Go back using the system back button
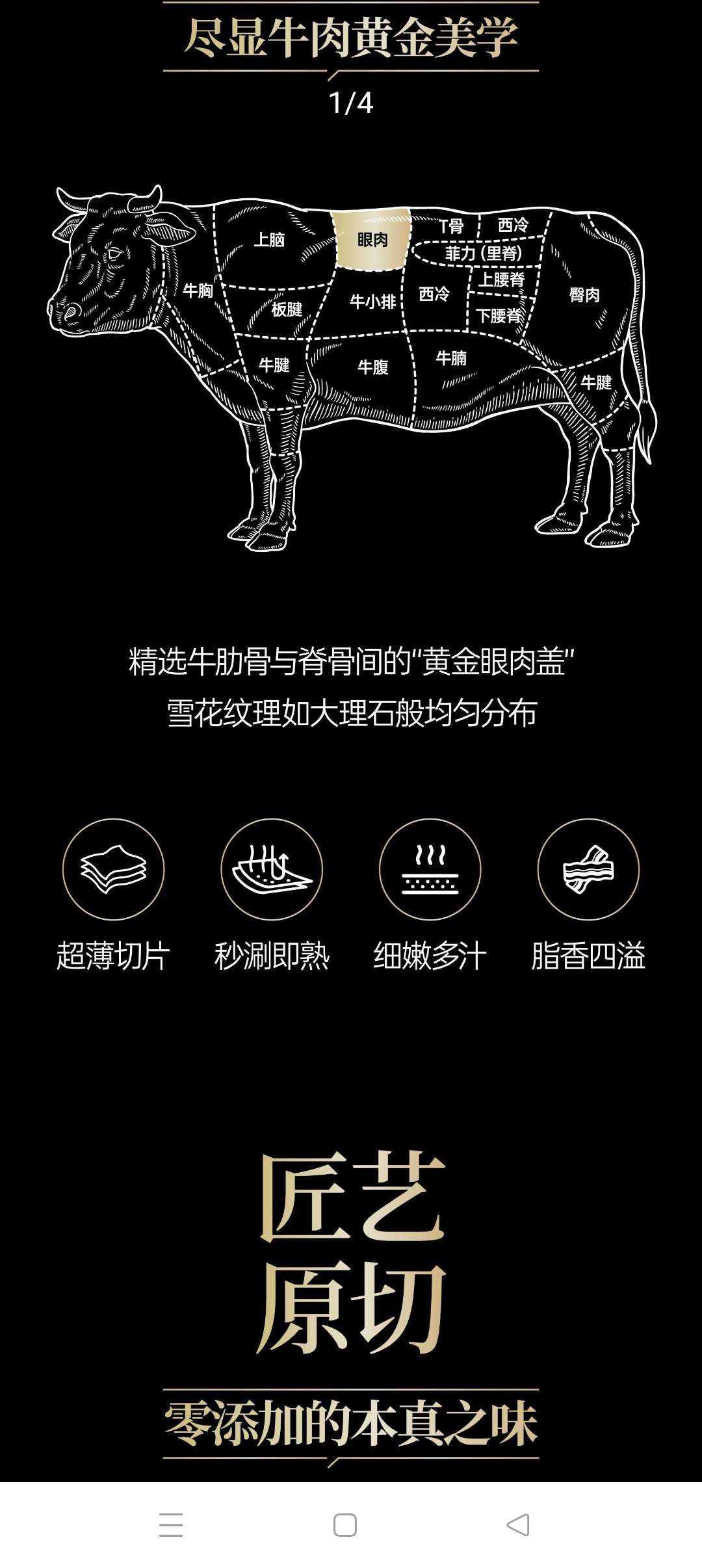This screenshot has height=1568, width=702. 518,1524
